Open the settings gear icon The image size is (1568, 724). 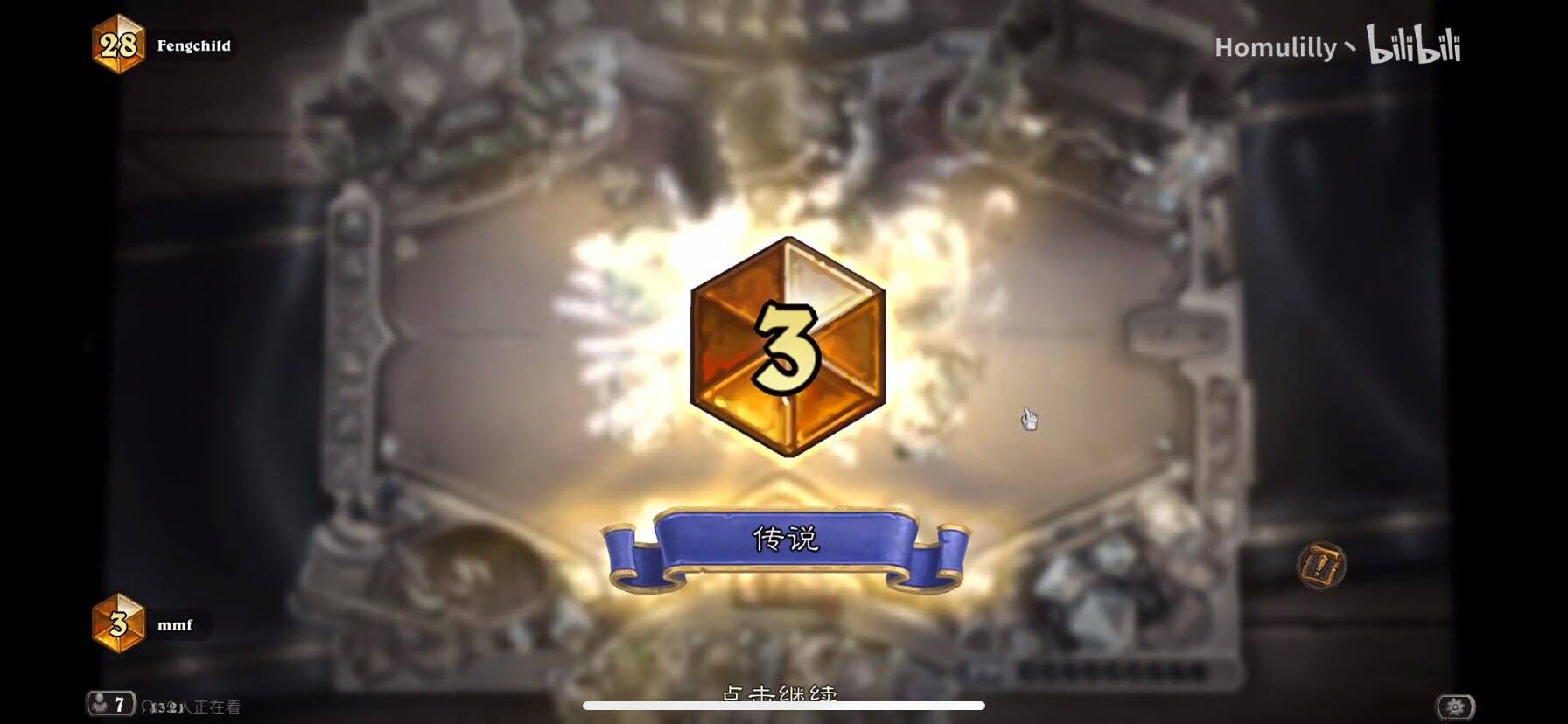pyautogui.click(x=1455, y=706)
